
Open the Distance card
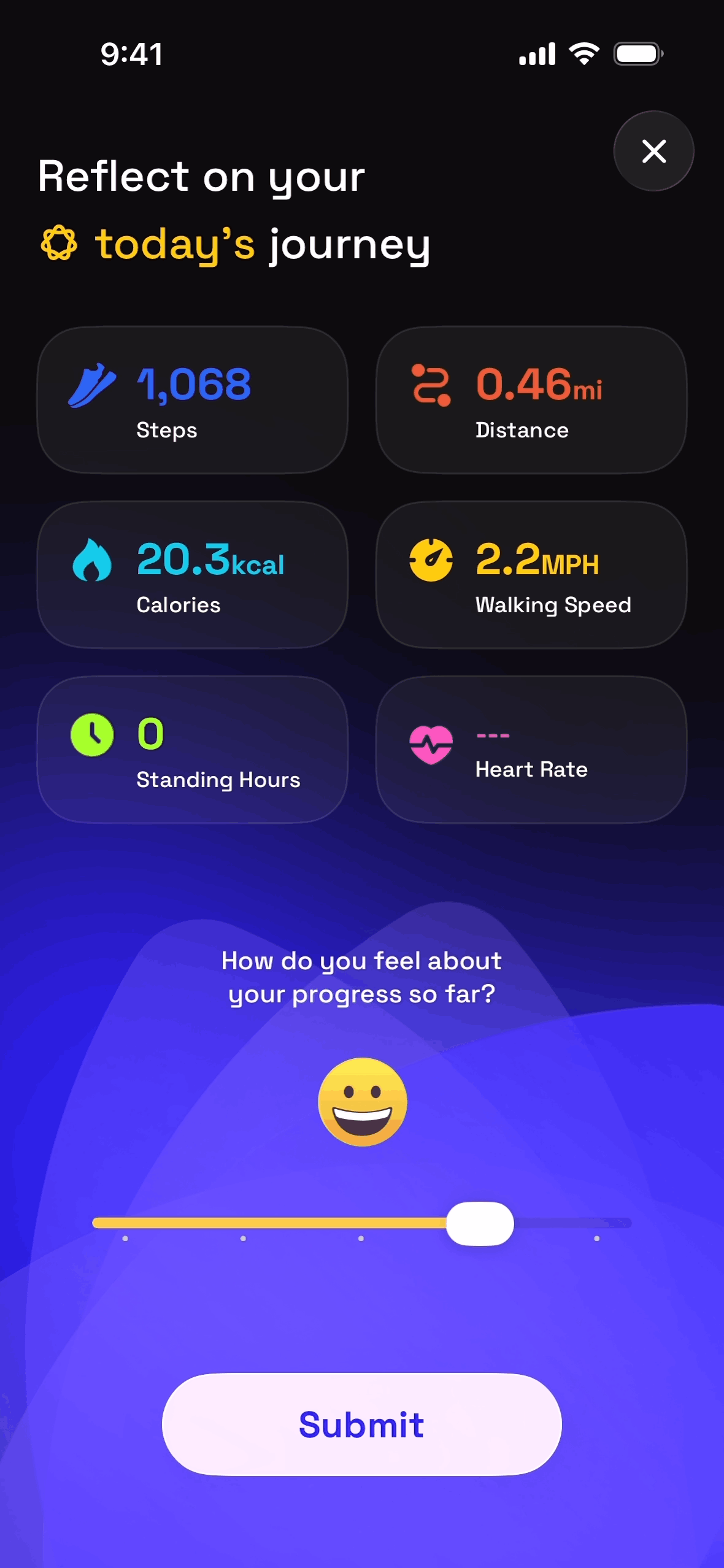click(x=531, y=400)
